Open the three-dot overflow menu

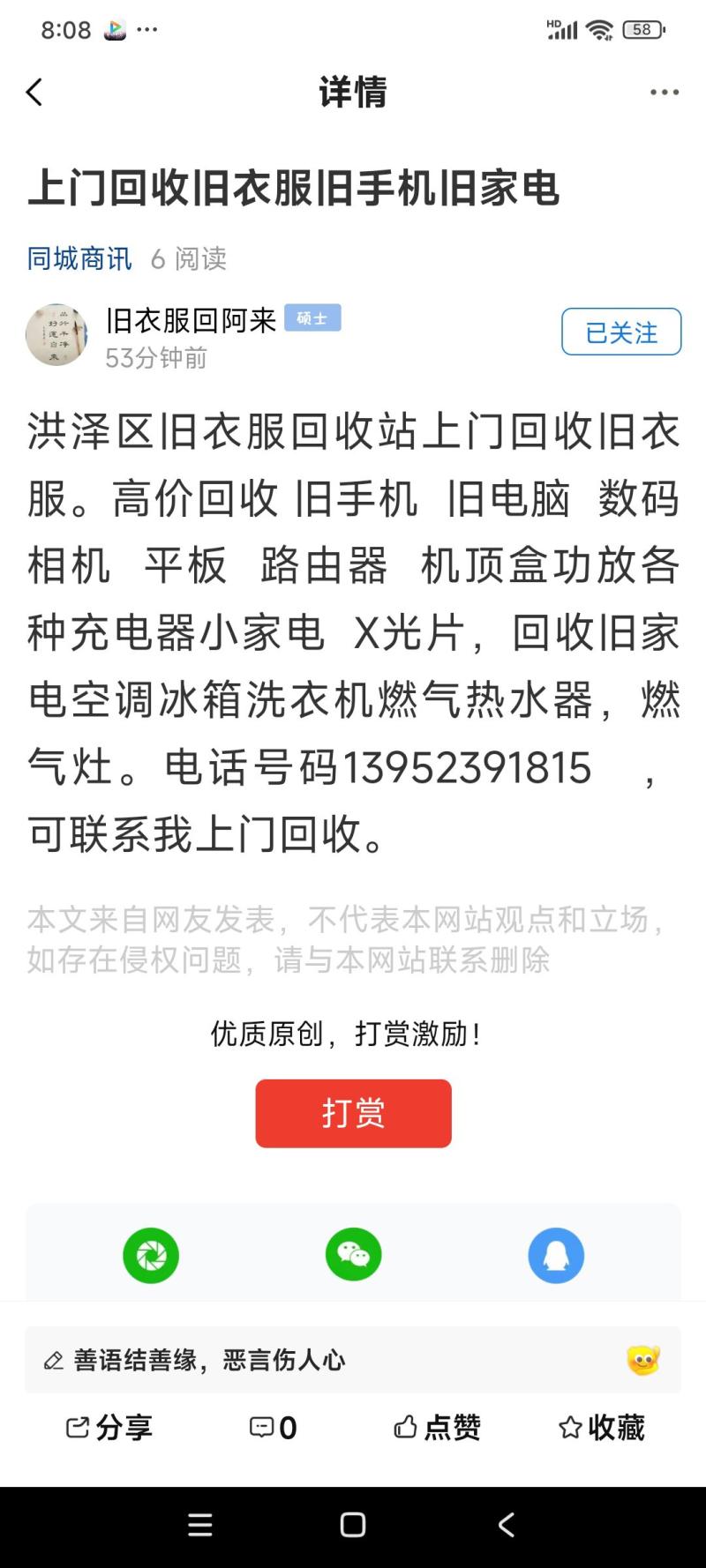pyautogui.click(x=664, y=93)
